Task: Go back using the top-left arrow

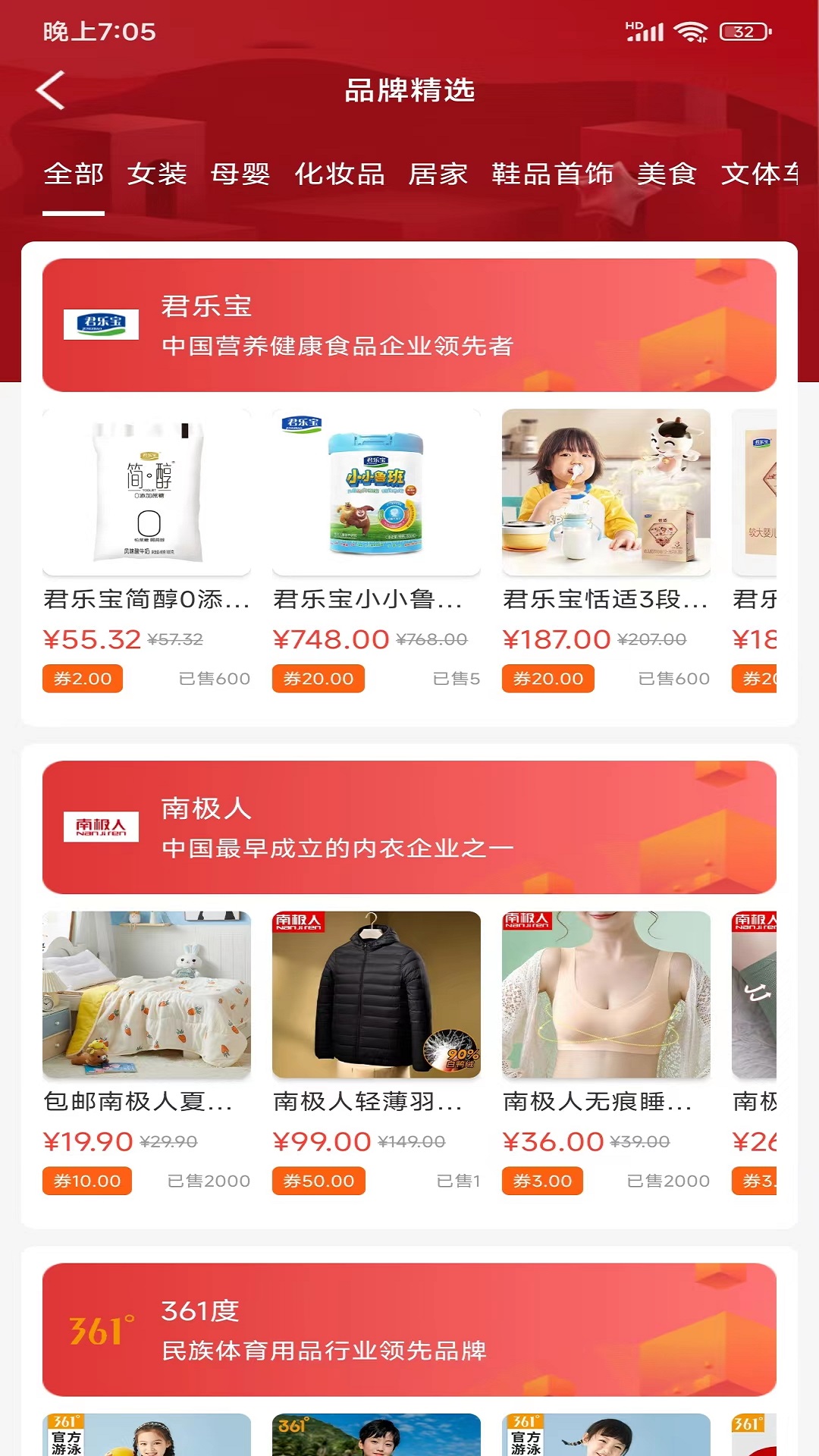Action: click(x=51, y=90)
